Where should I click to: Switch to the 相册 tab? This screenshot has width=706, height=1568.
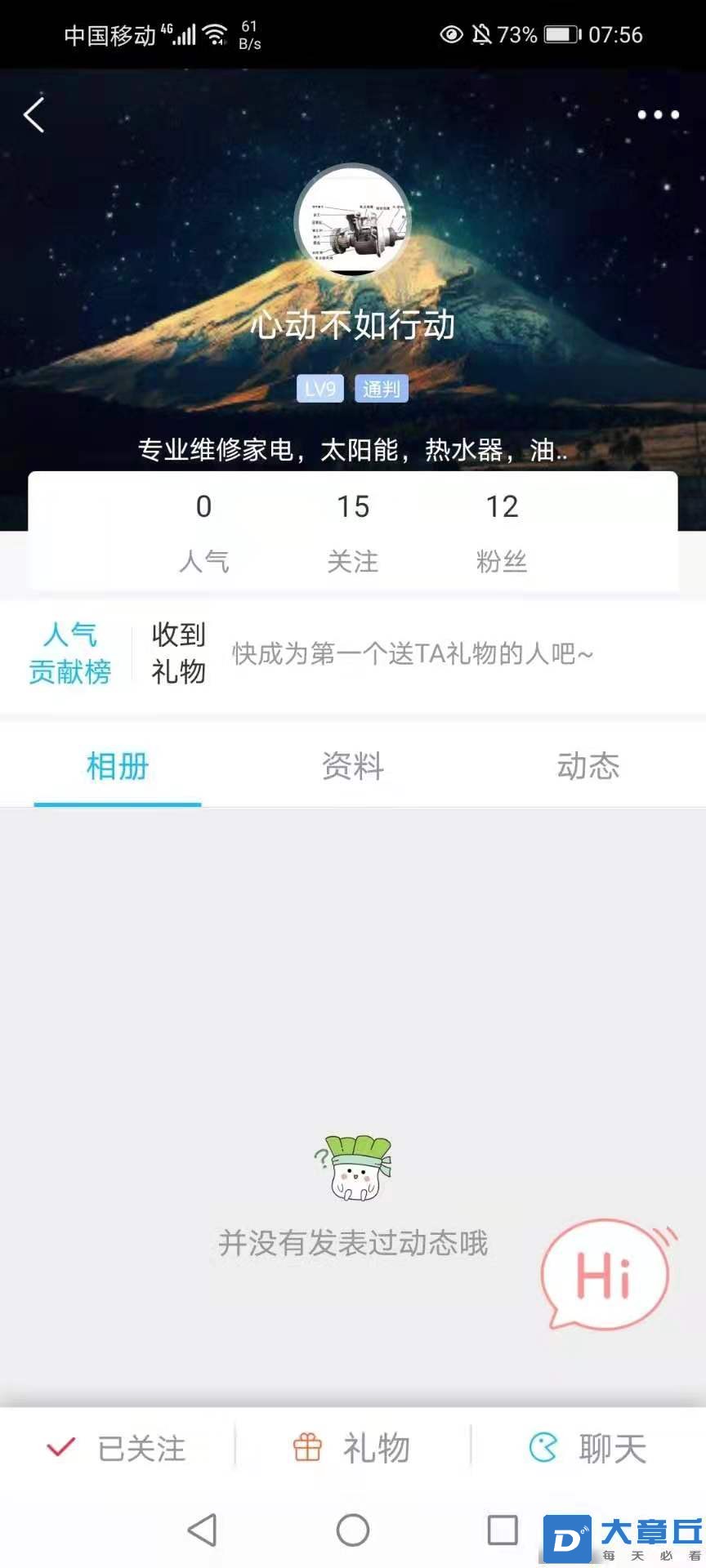pos(118,766)
